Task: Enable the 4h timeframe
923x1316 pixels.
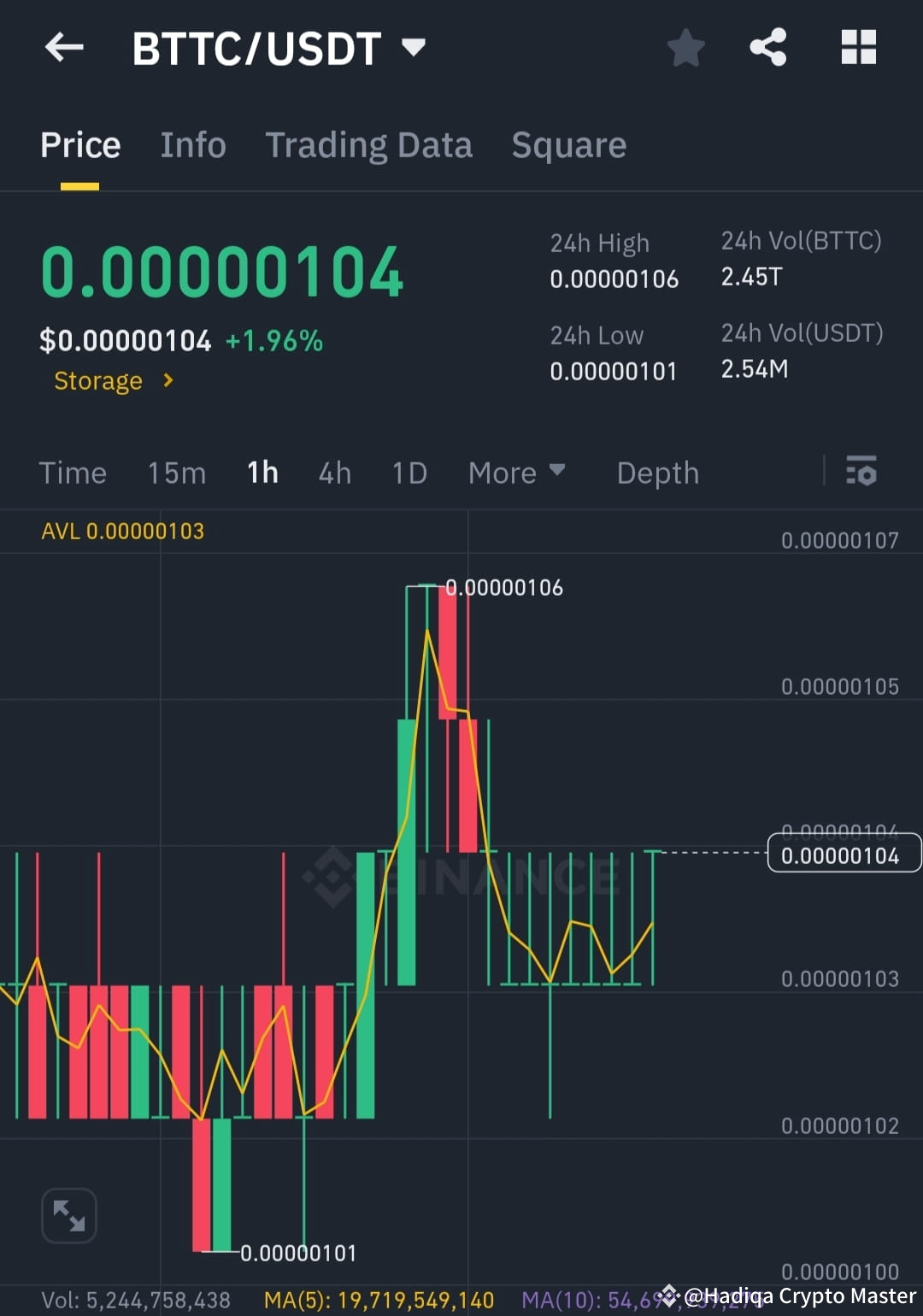Action: tap(334, 472)
